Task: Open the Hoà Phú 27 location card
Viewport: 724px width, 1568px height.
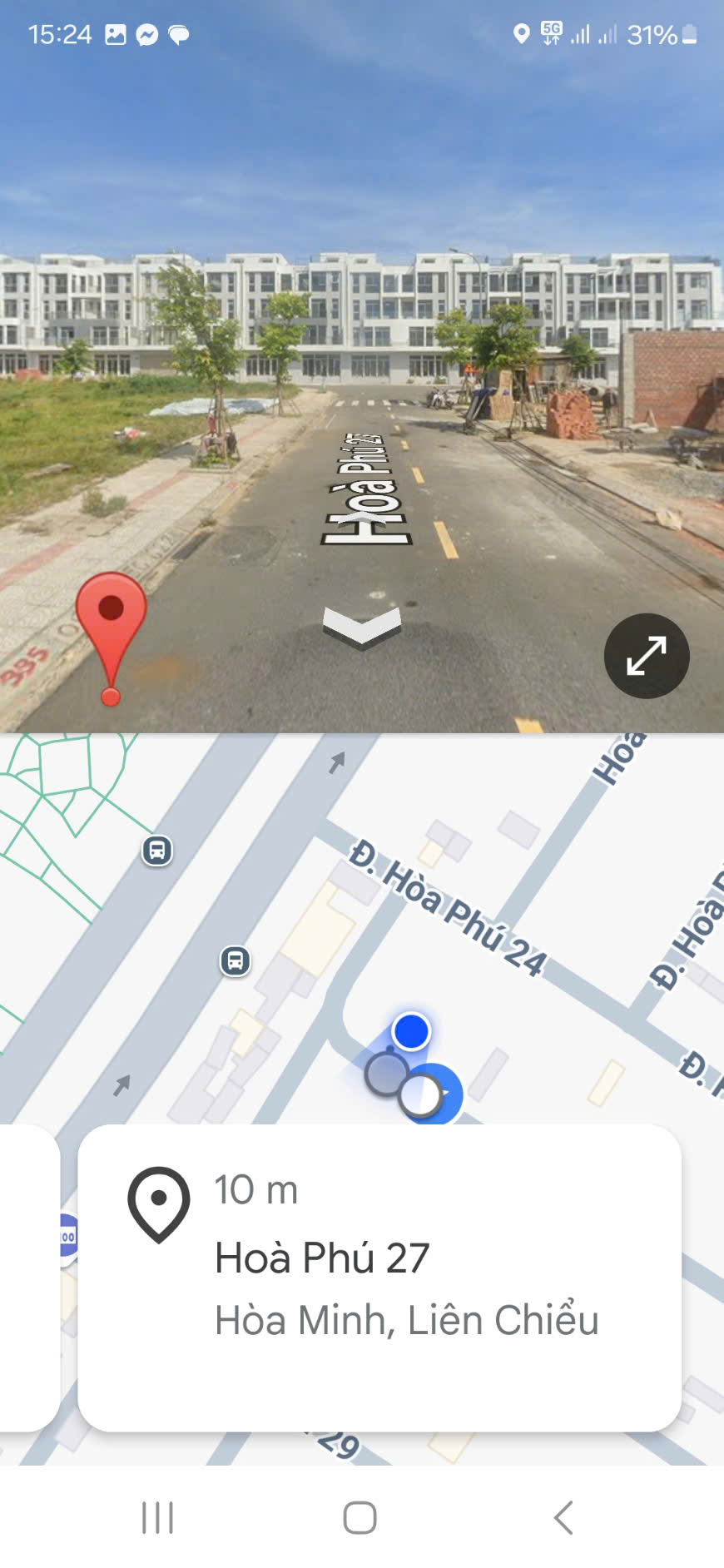Action: pyautogui.click(x=379, y=1277)
